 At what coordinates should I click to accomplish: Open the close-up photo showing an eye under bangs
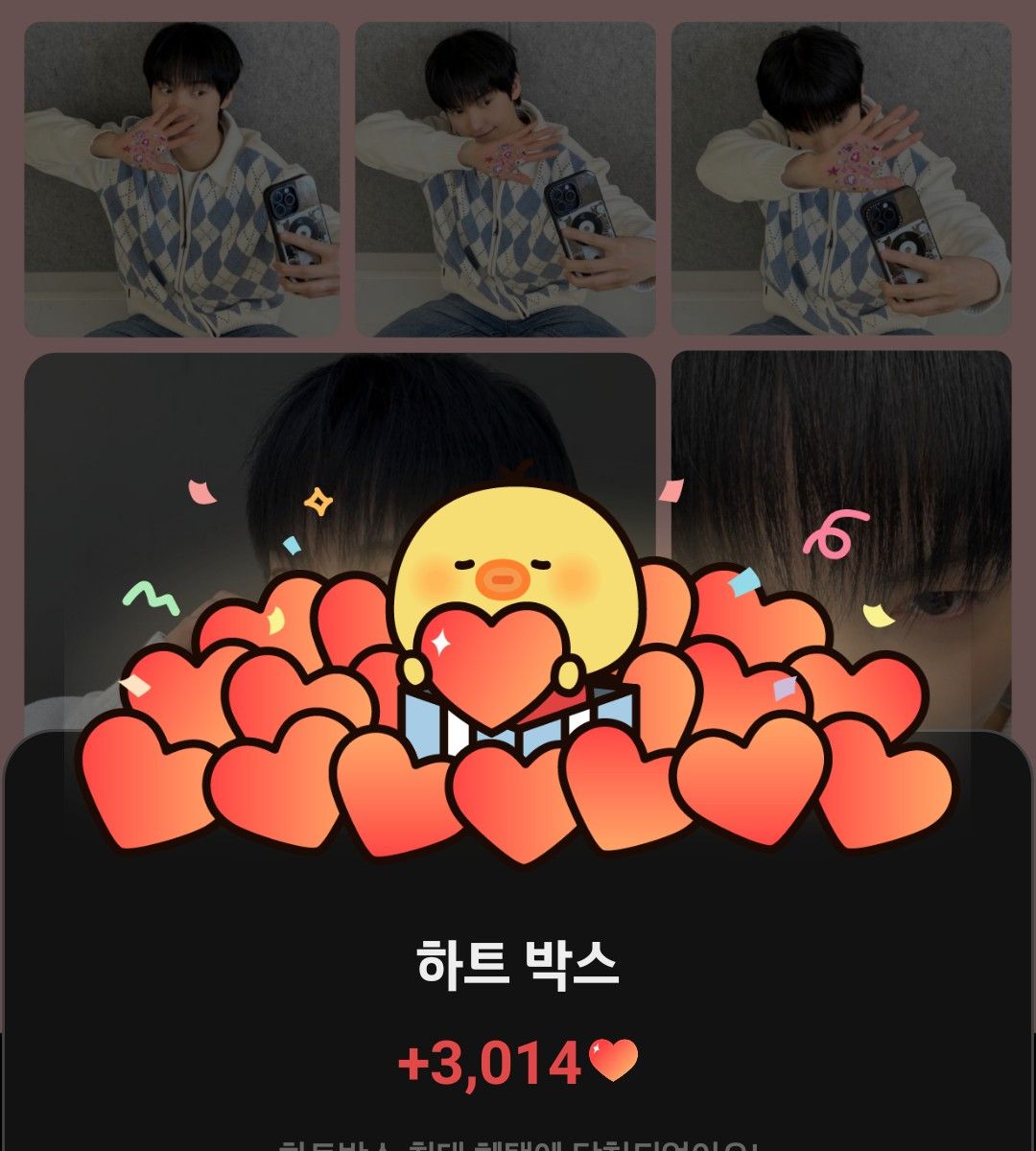coord(840,451)
